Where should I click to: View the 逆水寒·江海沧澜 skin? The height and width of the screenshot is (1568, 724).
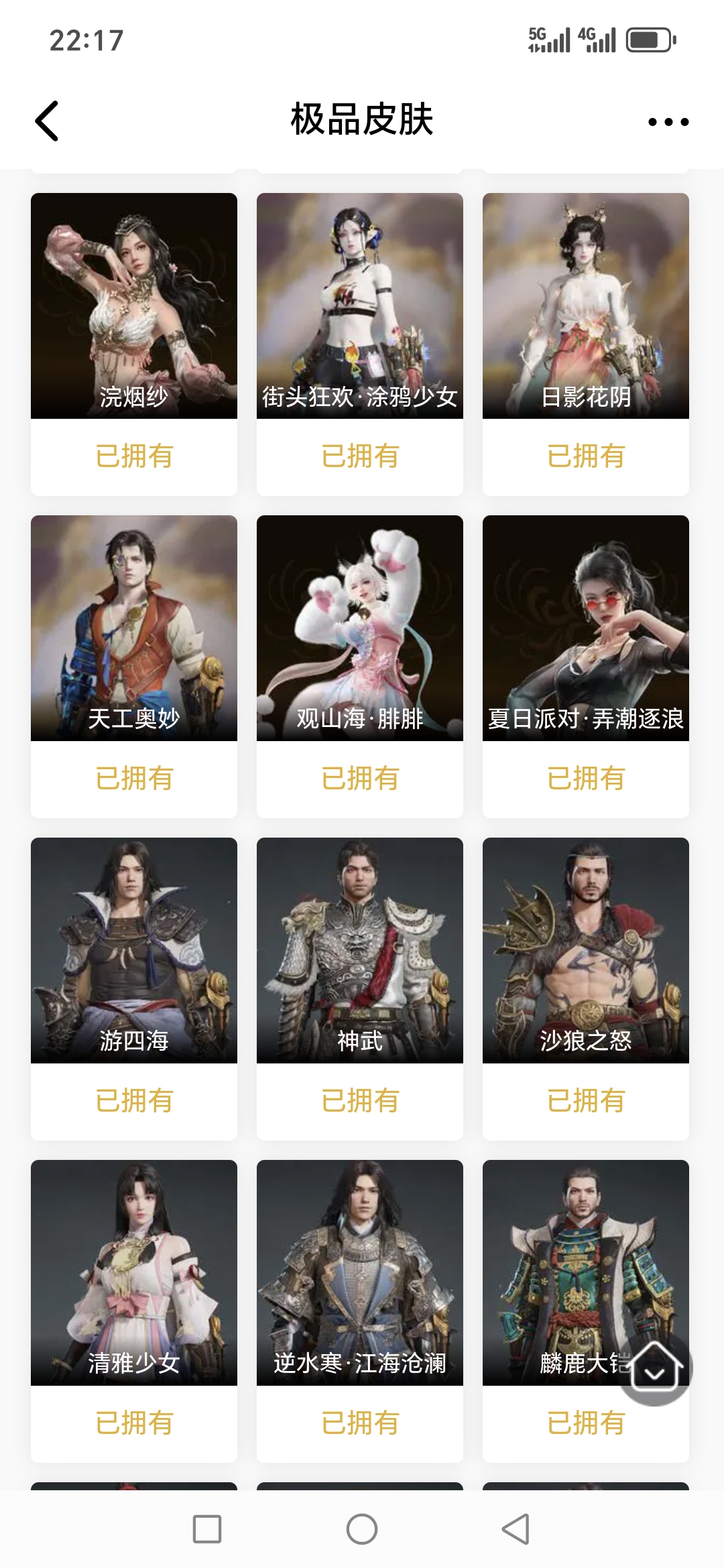click(x=360, y=1273)
